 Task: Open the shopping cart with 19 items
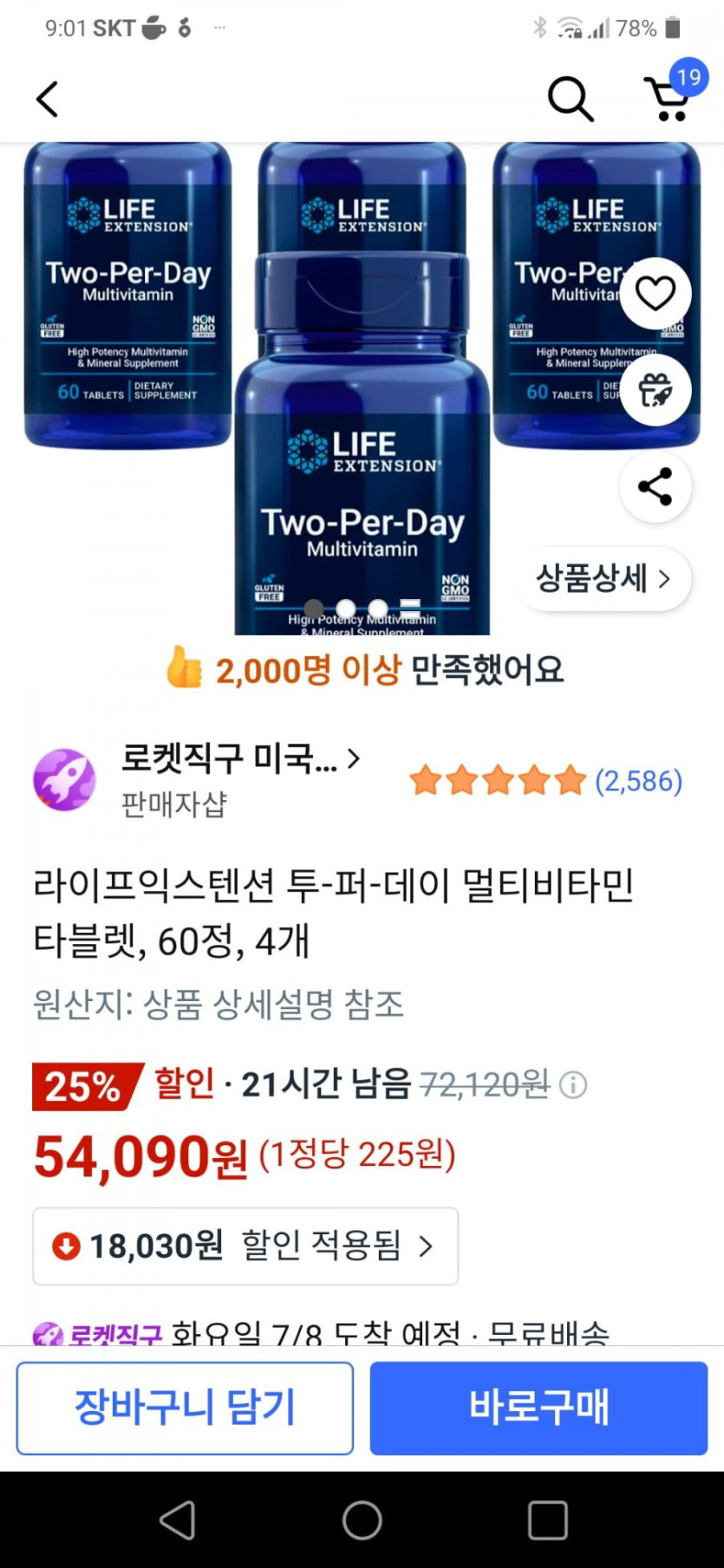click(669, 97)
